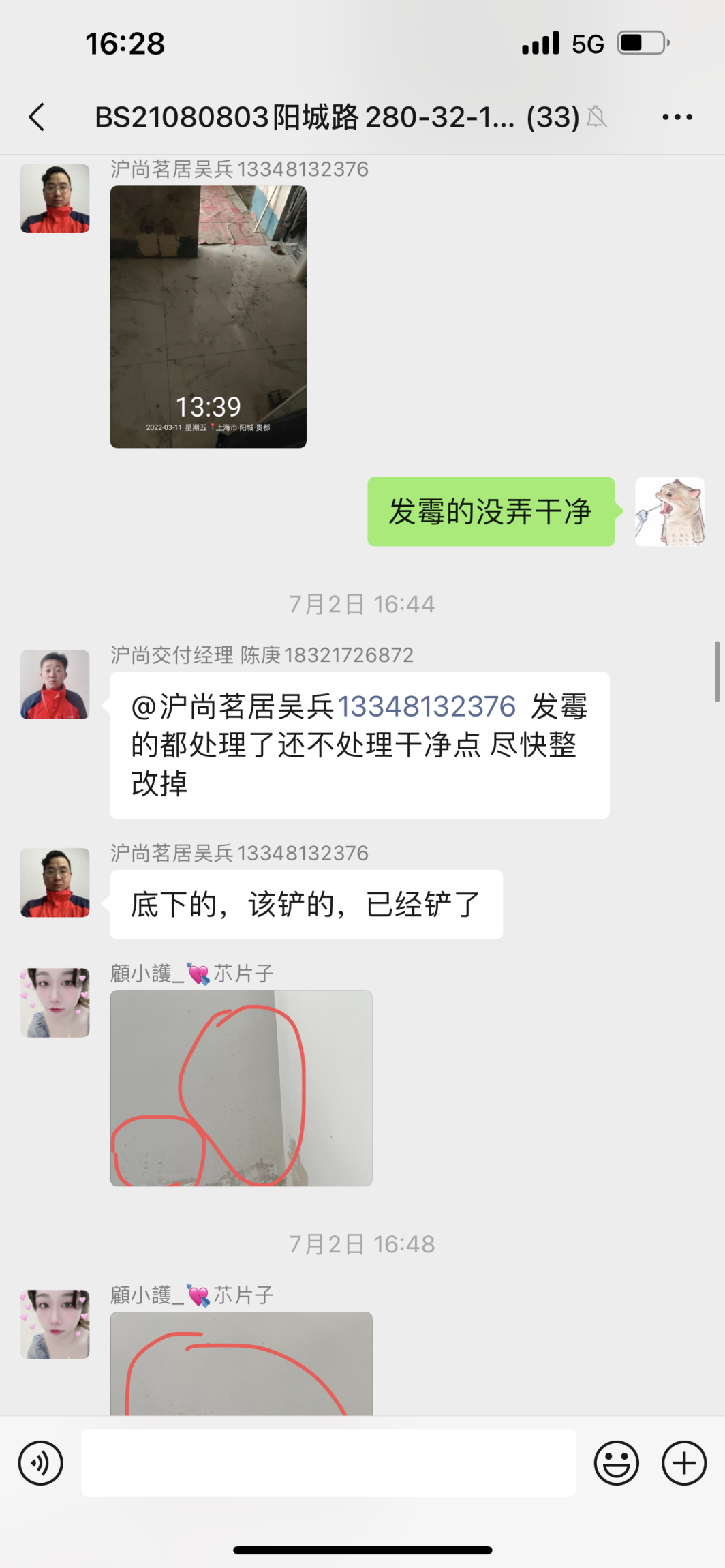Screen dimensions: 725x1568
Task: Open 陈庚's profile avatar
Action: (55, 684)
